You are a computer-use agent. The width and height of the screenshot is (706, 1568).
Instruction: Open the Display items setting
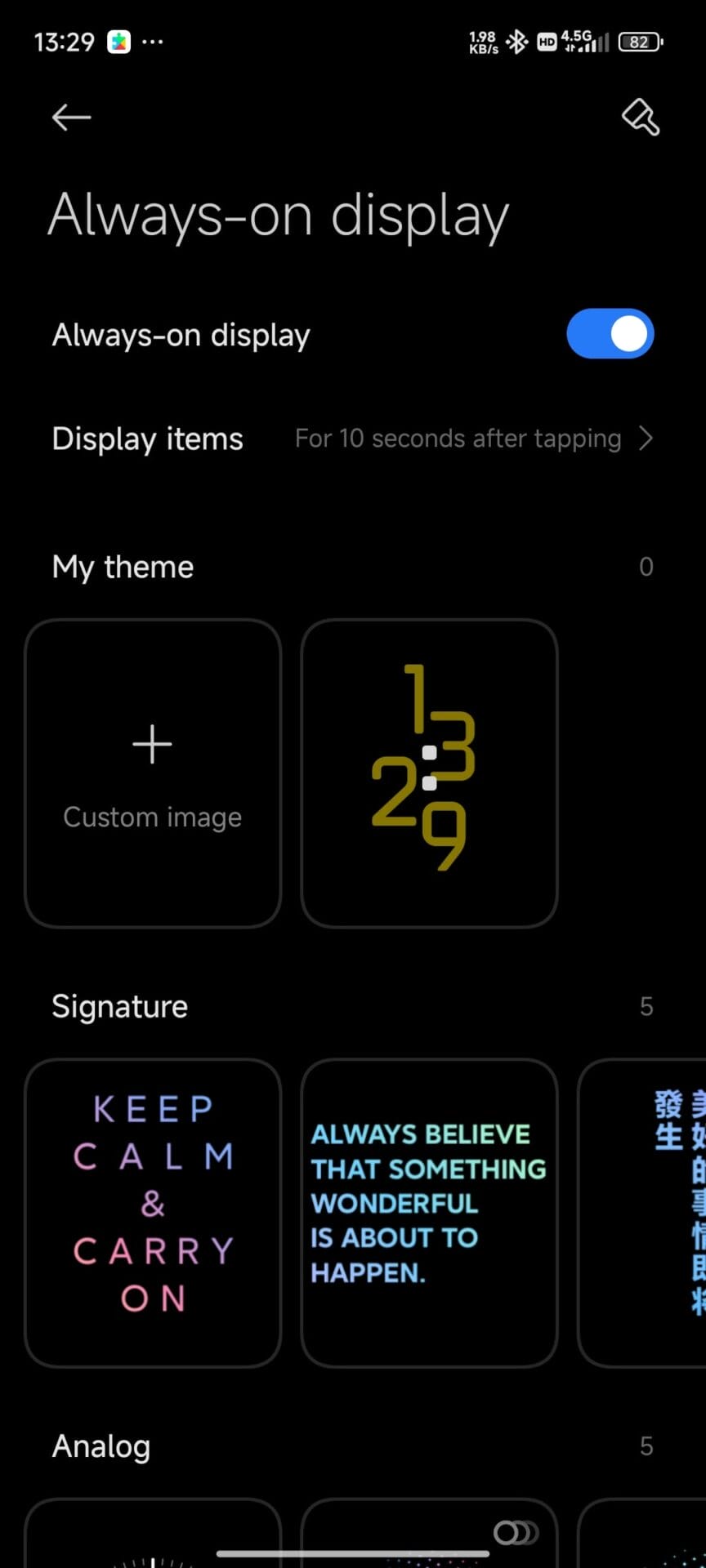pos(353,439)
